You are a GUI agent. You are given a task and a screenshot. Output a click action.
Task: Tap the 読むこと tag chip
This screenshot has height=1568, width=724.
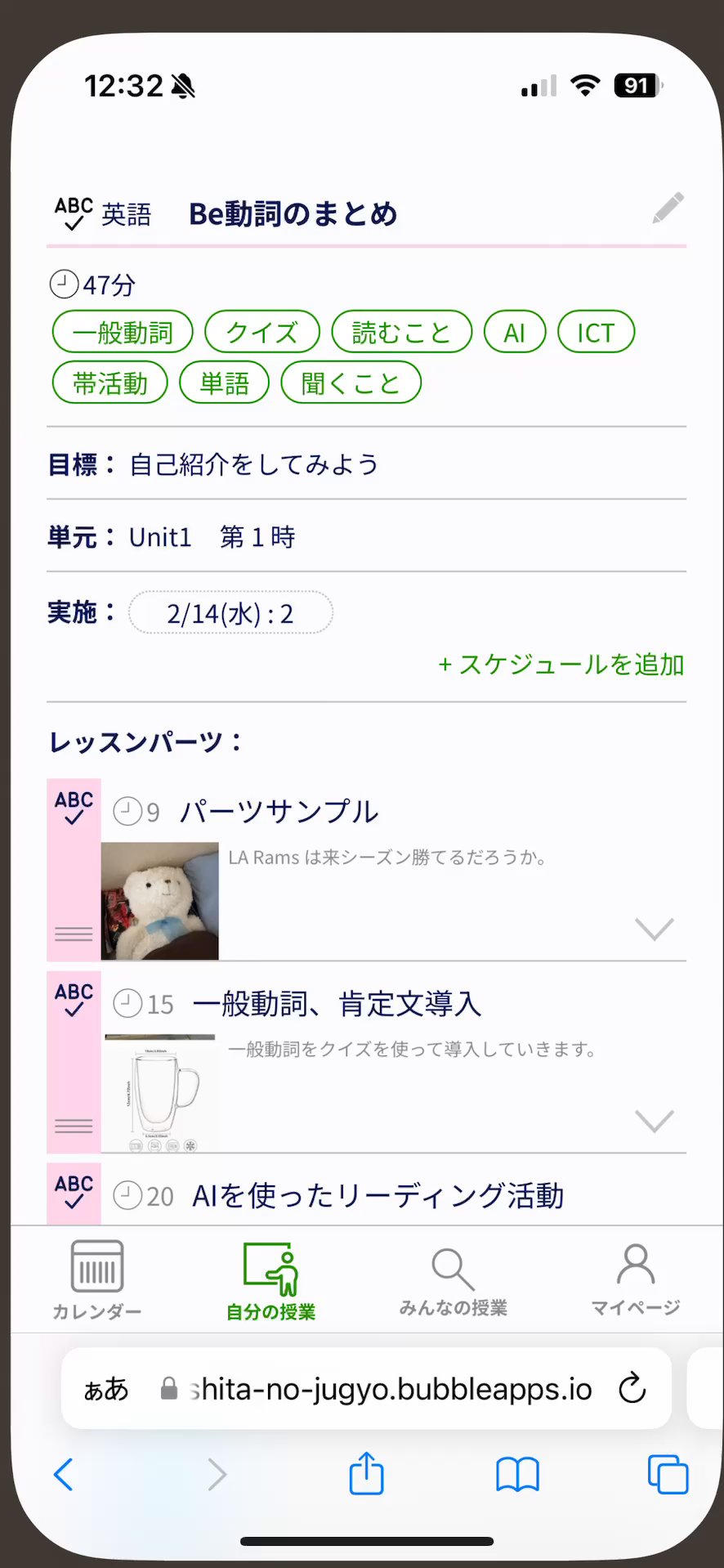tap(401, 333)
